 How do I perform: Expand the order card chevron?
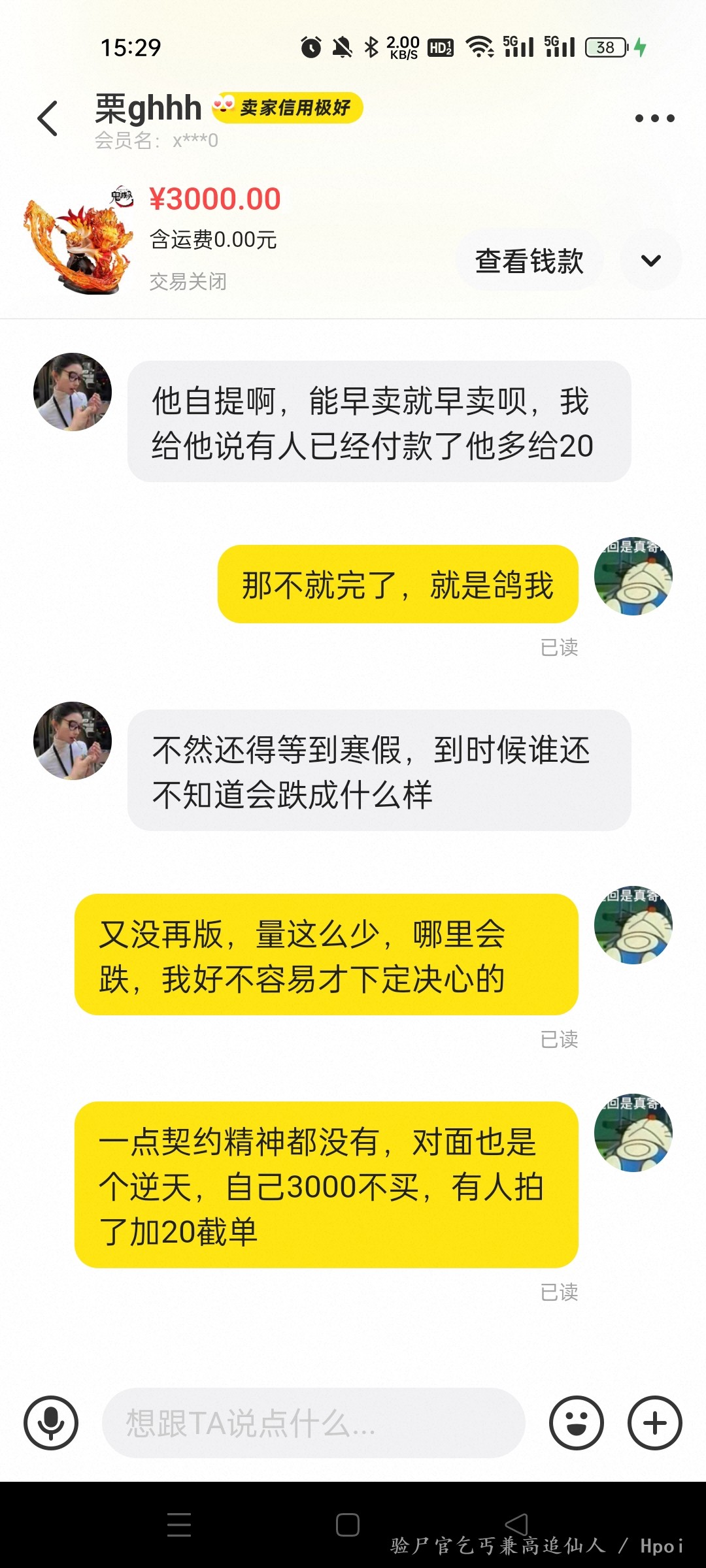[650, 261]
